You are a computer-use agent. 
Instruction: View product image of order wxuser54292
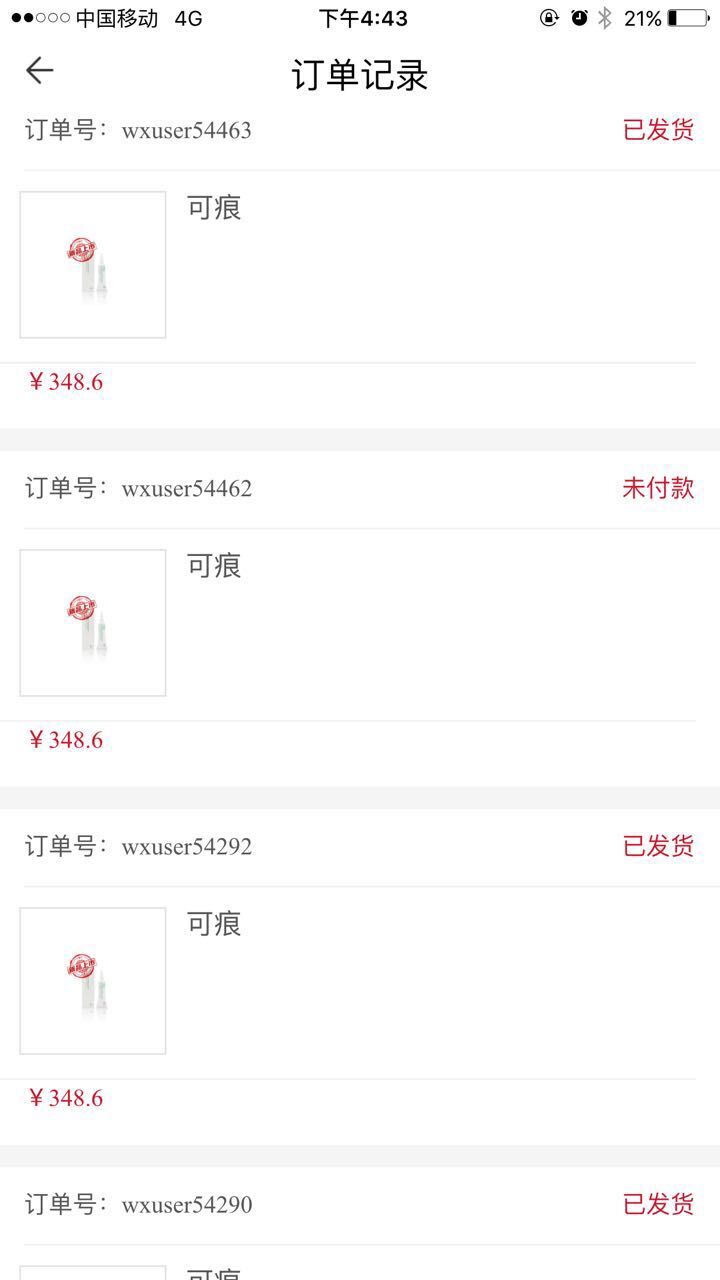click(93, 981)
